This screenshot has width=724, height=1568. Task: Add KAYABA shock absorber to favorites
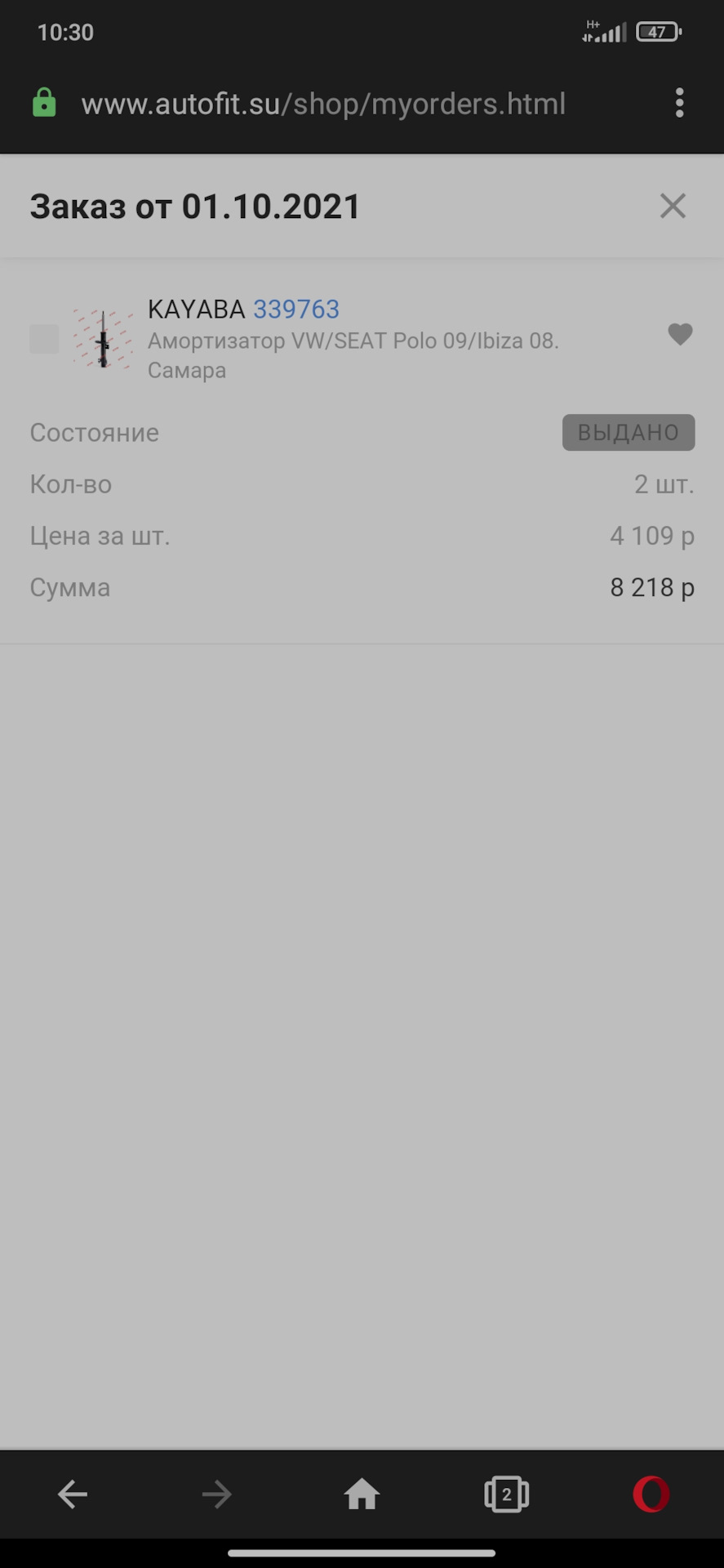[680, 335]
